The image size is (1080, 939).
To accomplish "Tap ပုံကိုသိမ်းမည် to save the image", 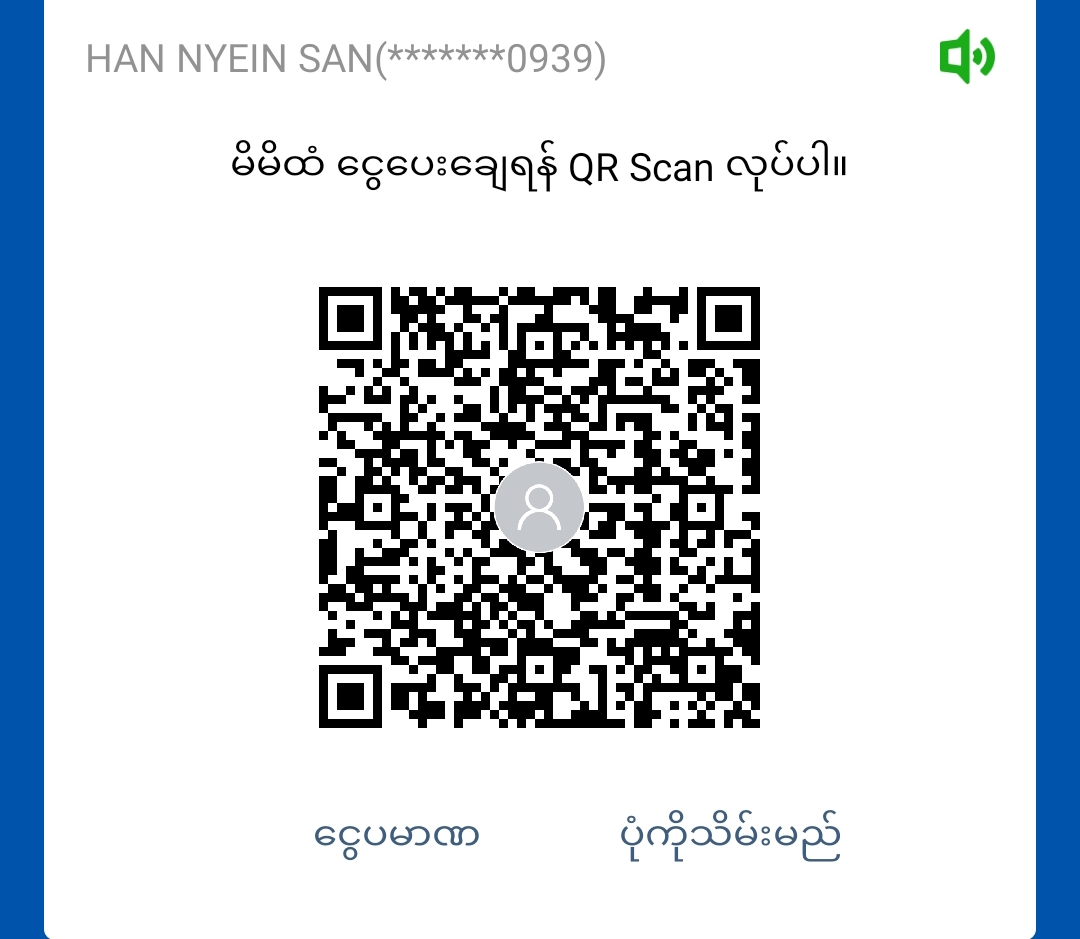I will coord(729,837).
